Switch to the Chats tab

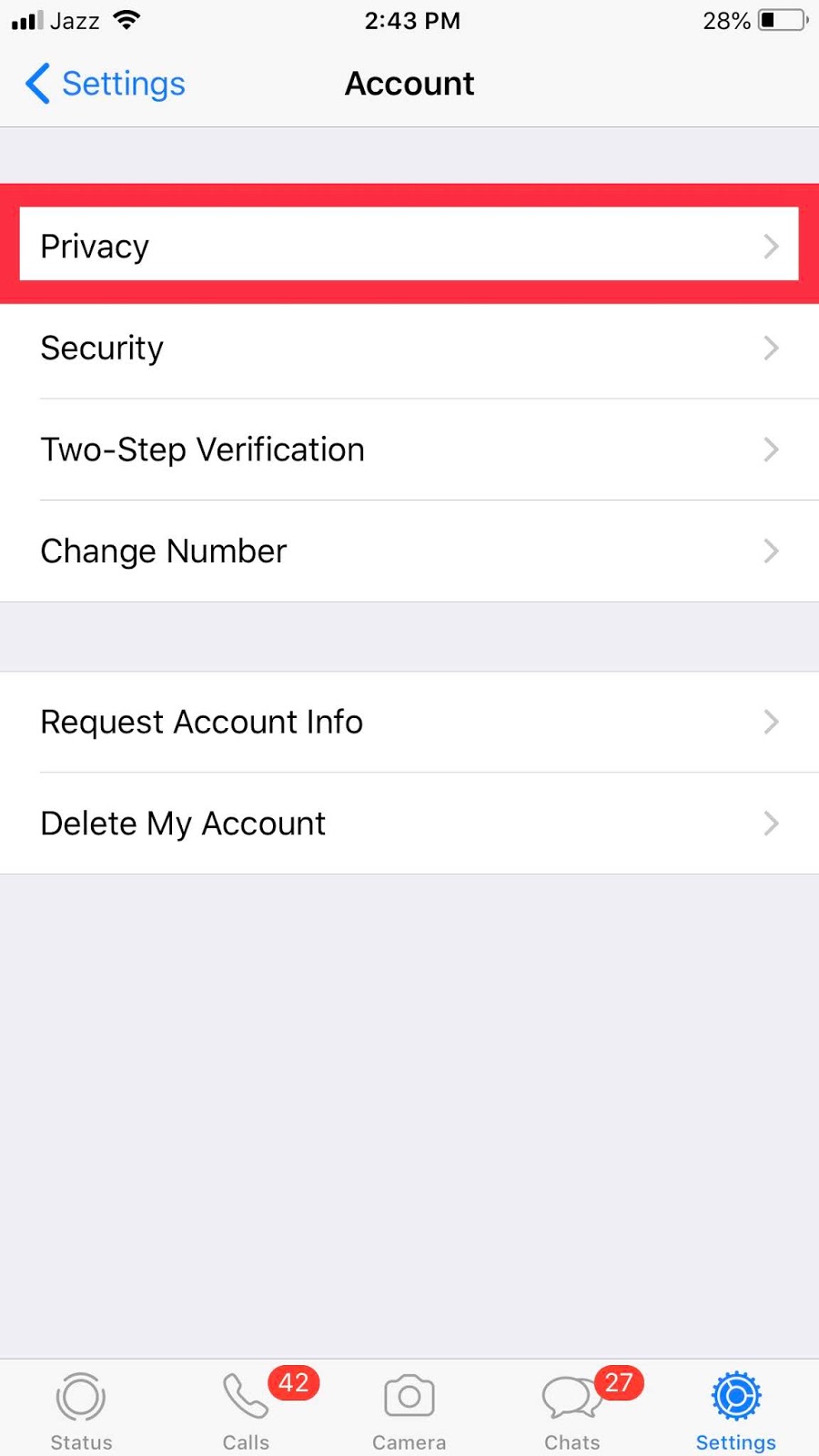pyautogui.click(x=572, y=1409)
